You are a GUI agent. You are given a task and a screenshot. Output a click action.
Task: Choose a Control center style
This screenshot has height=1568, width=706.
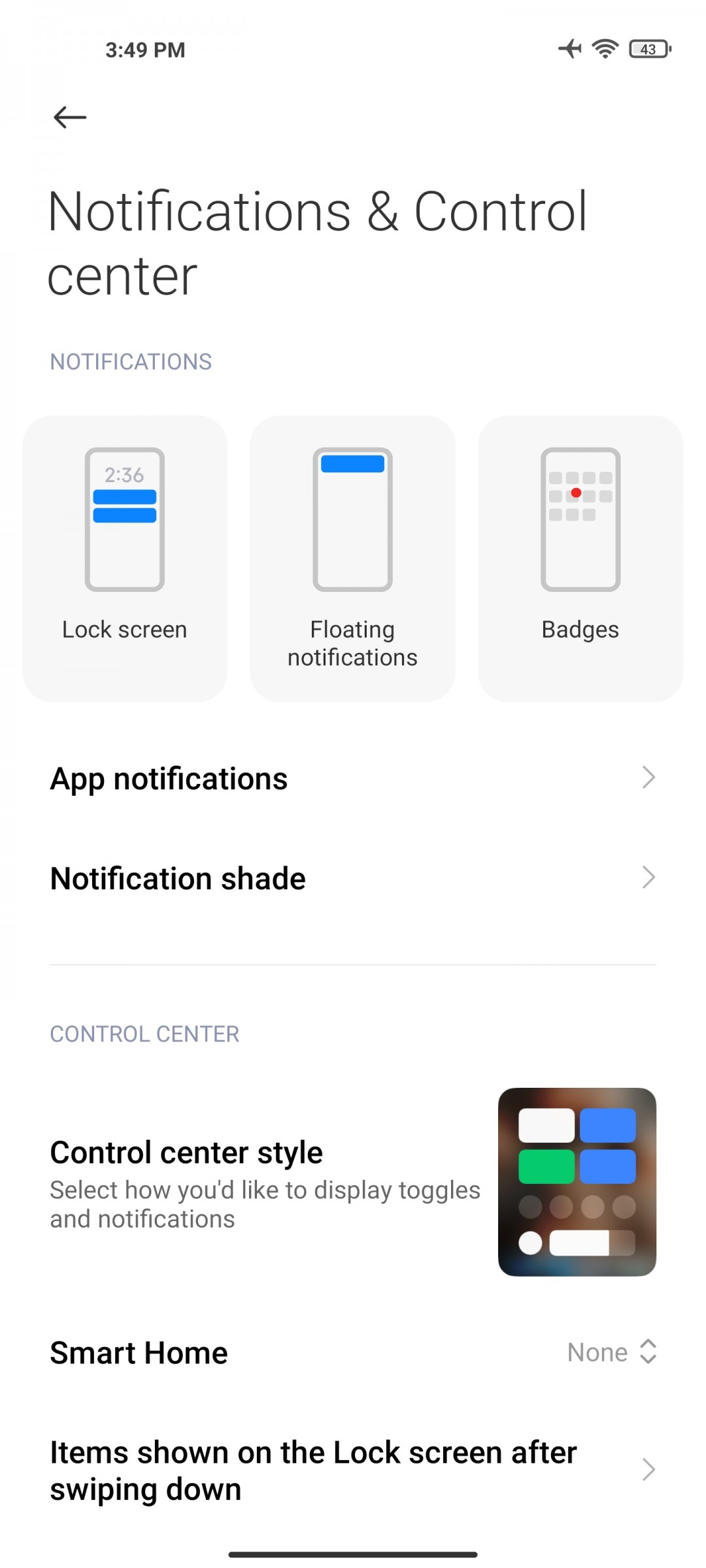pos(353,1183)
